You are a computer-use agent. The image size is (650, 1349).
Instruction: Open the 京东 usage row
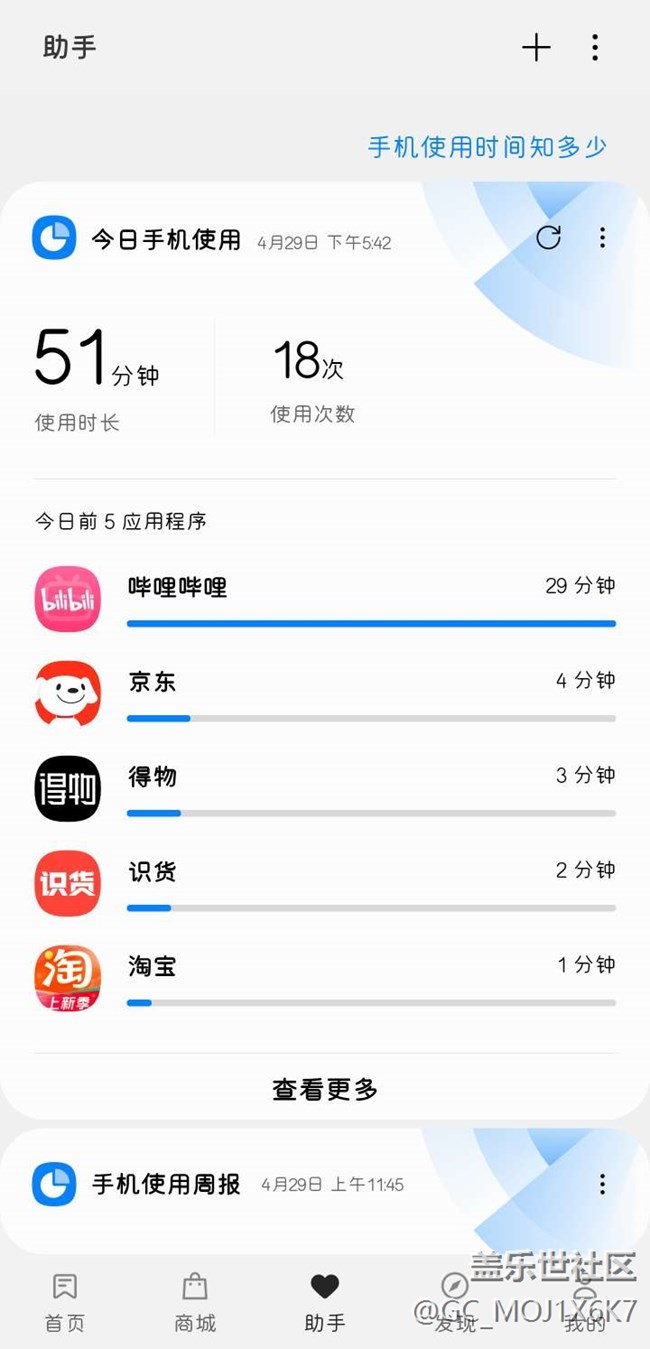pyautogui.click(x=325, y=693)
